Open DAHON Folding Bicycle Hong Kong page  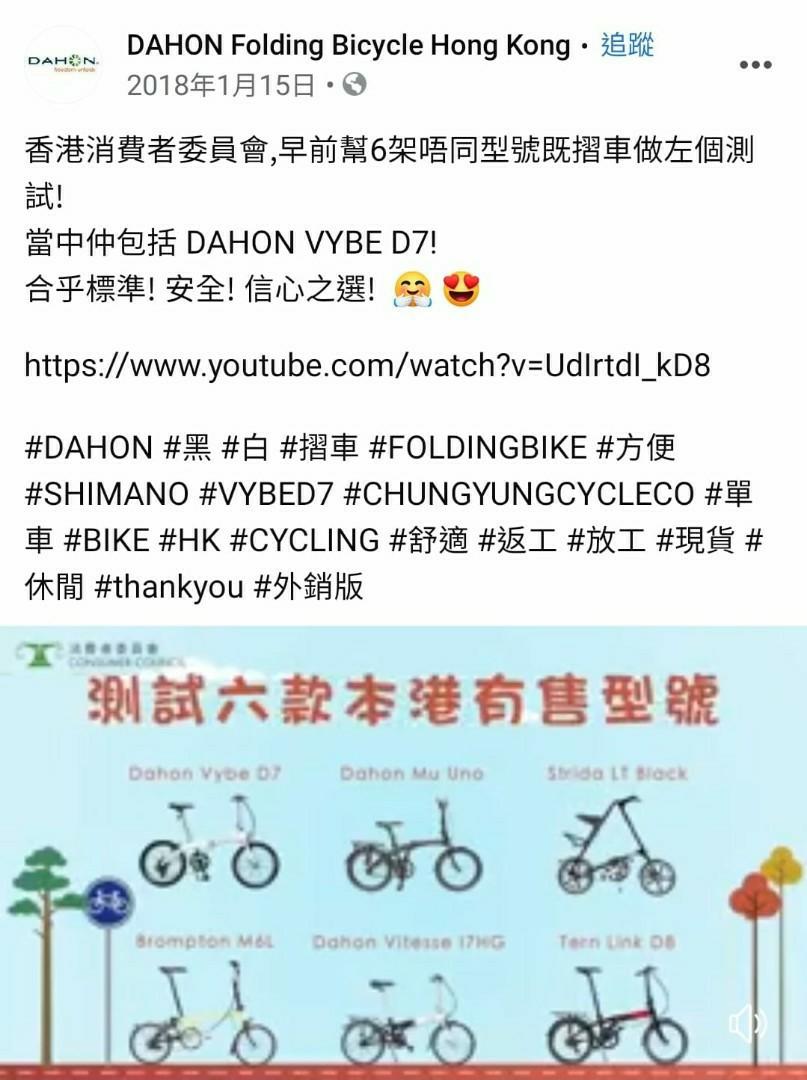point(348,46)
